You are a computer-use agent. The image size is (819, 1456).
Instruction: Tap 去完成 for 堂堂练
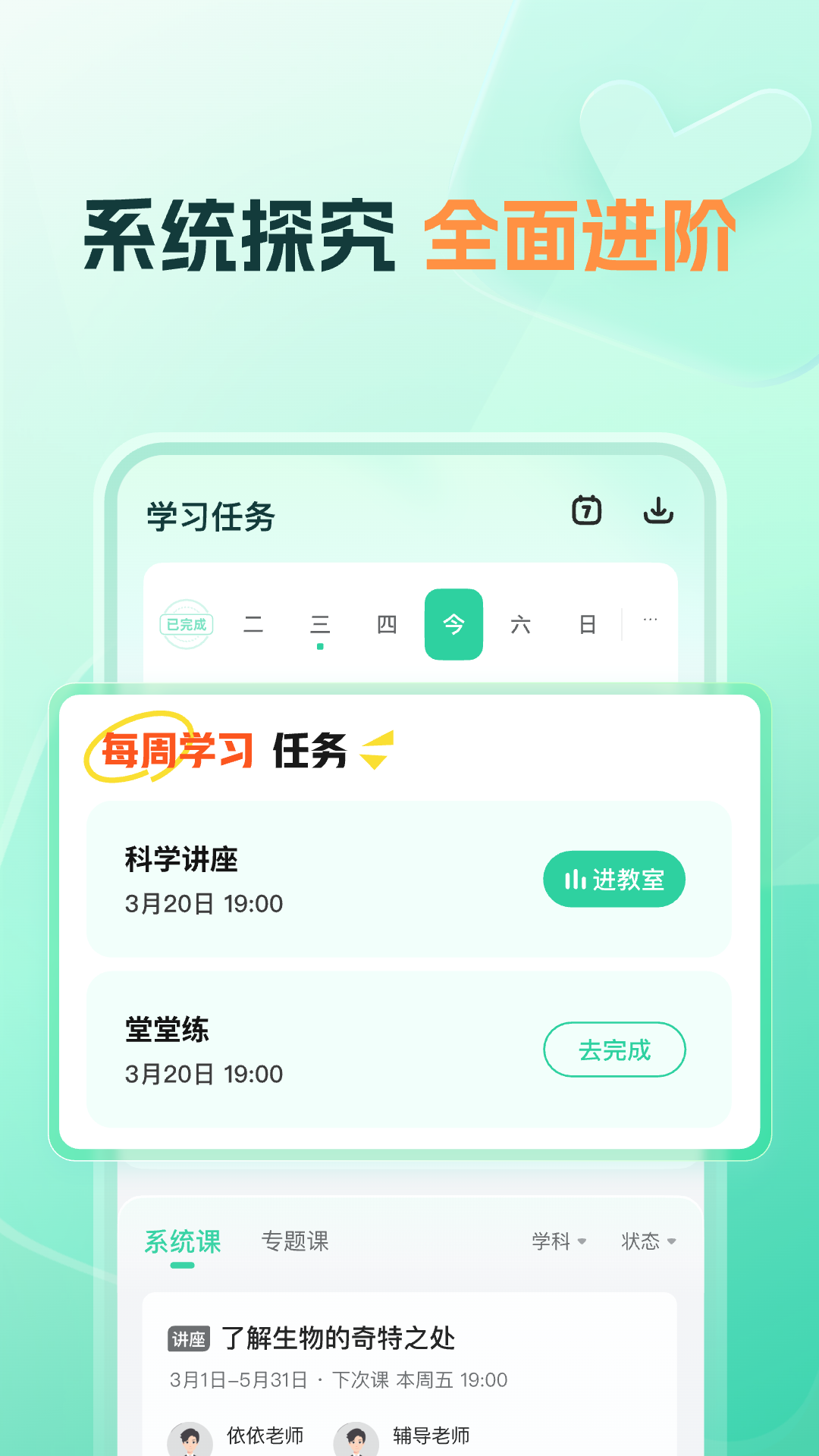coord(614,1050)
